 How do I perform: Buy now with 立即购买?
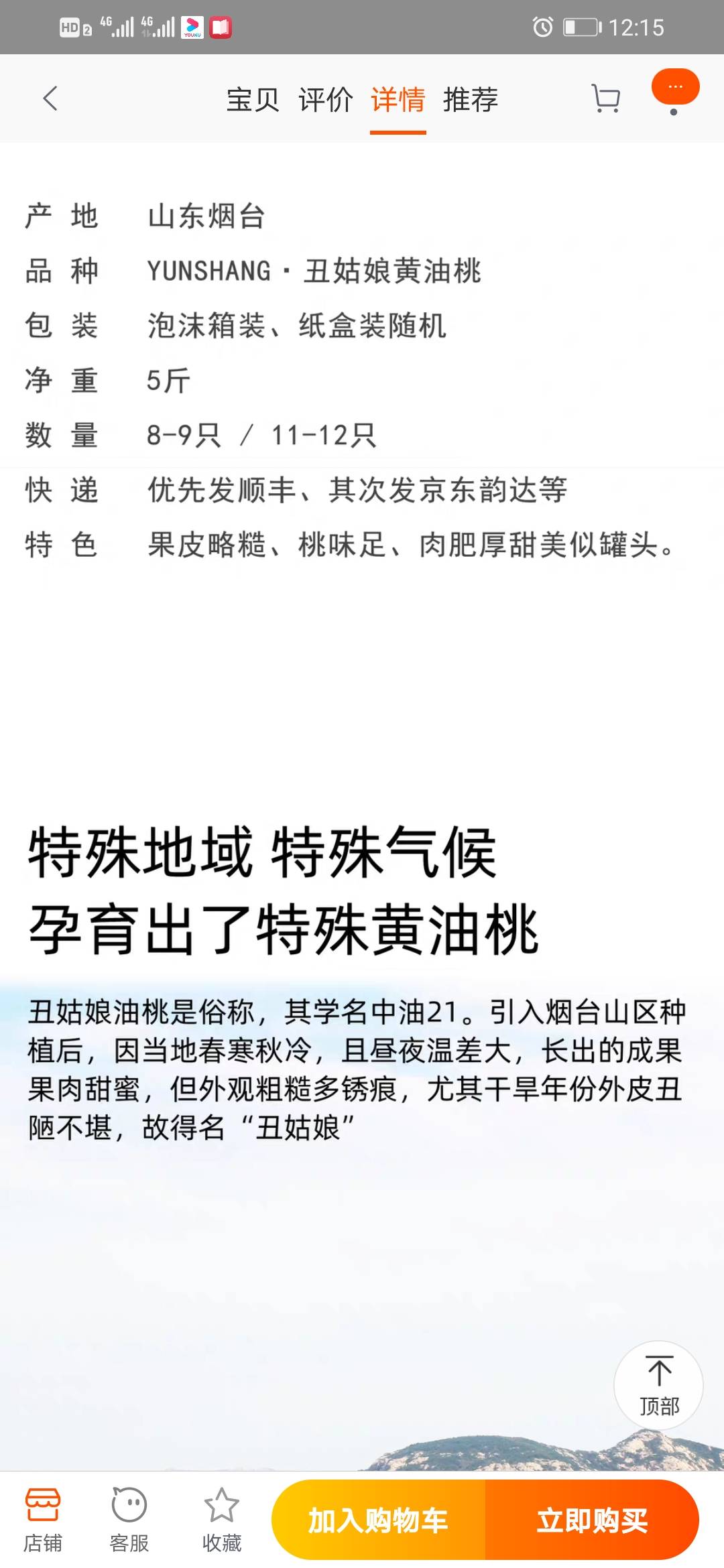pos(592,1520)
